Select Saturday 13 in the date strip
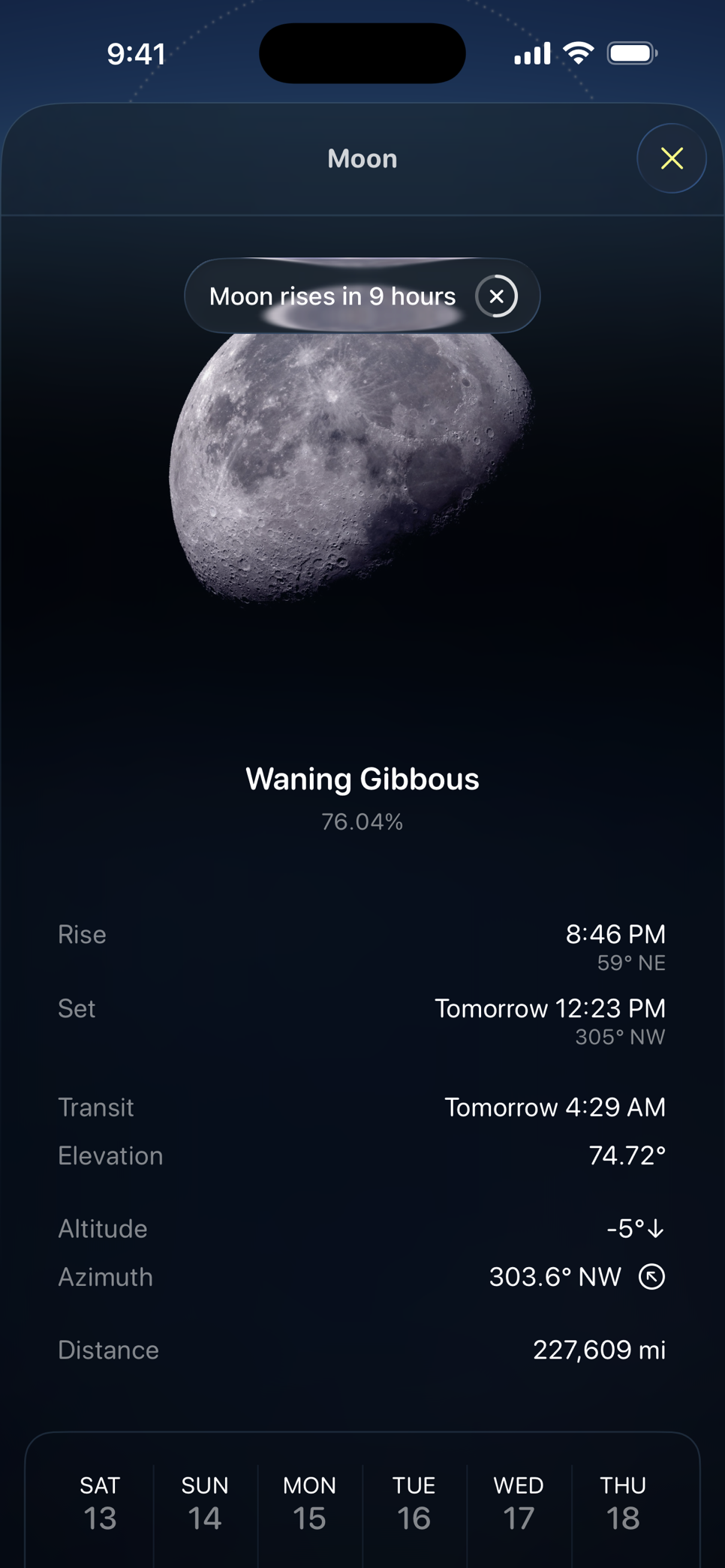The height and width of the screenshot is (1568, 725). point(100,1503)
